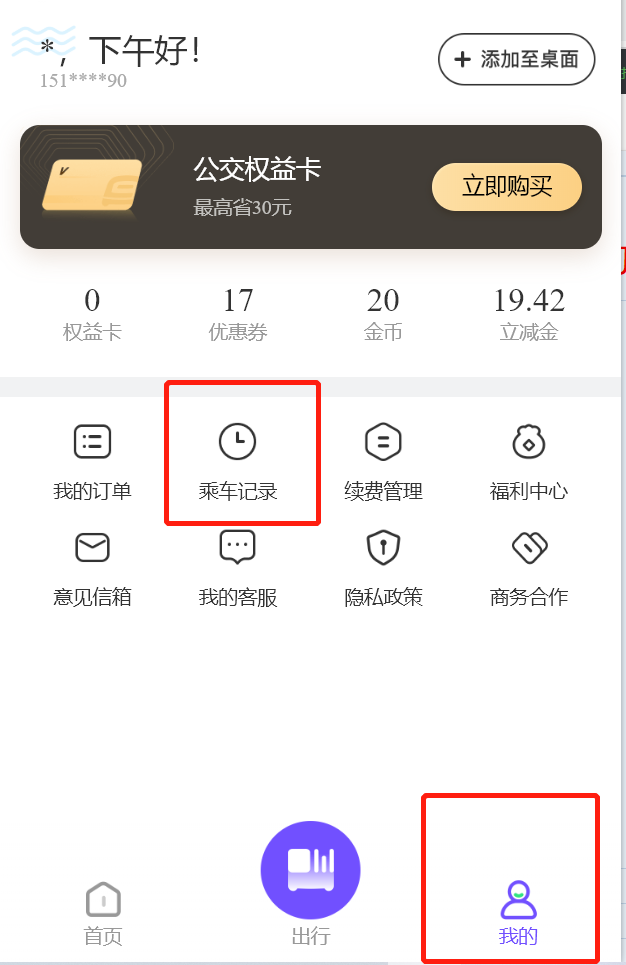Tap 立即购买 on the 公交权益卡 banner

tap(506, 187)
